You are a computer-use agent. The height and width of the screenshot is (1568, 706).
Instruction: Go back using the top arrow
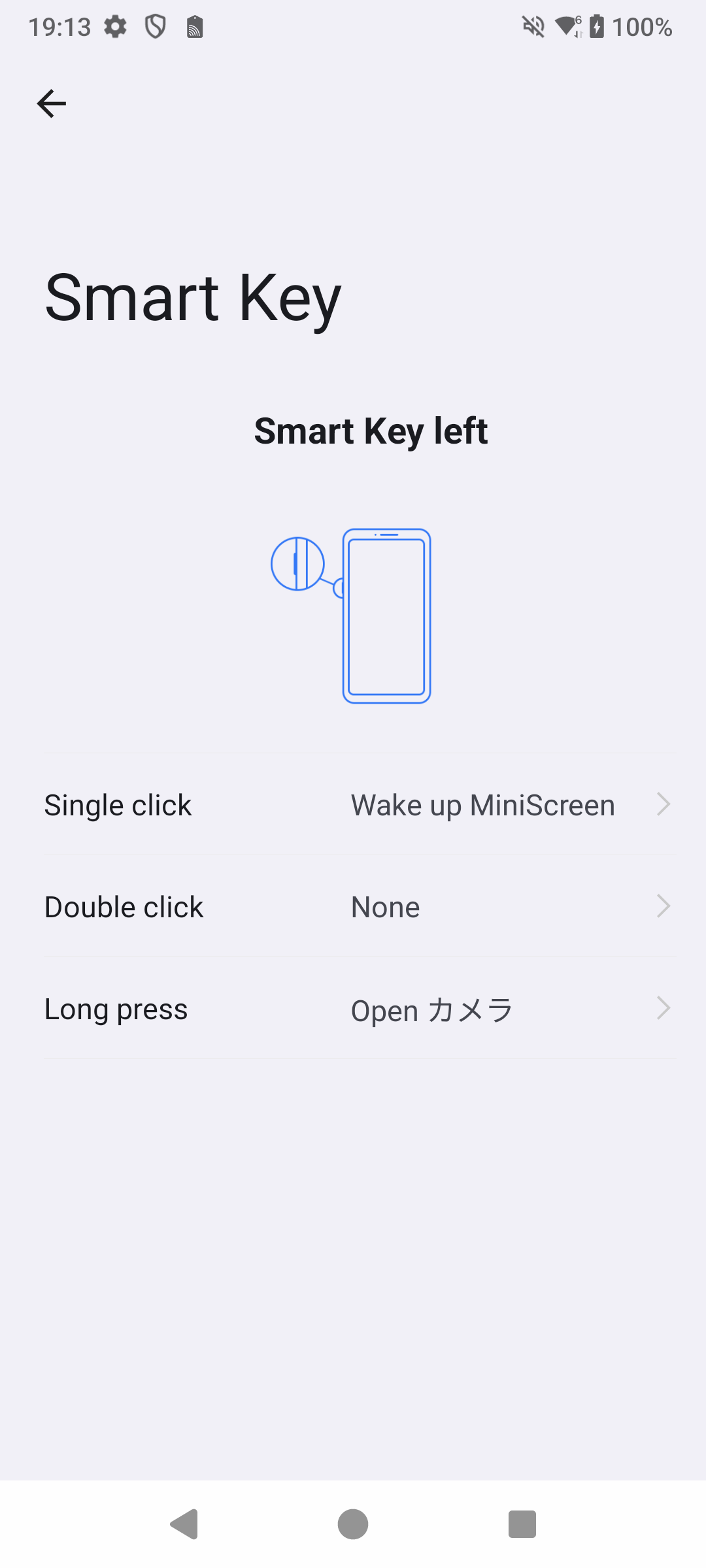[52, 104]
